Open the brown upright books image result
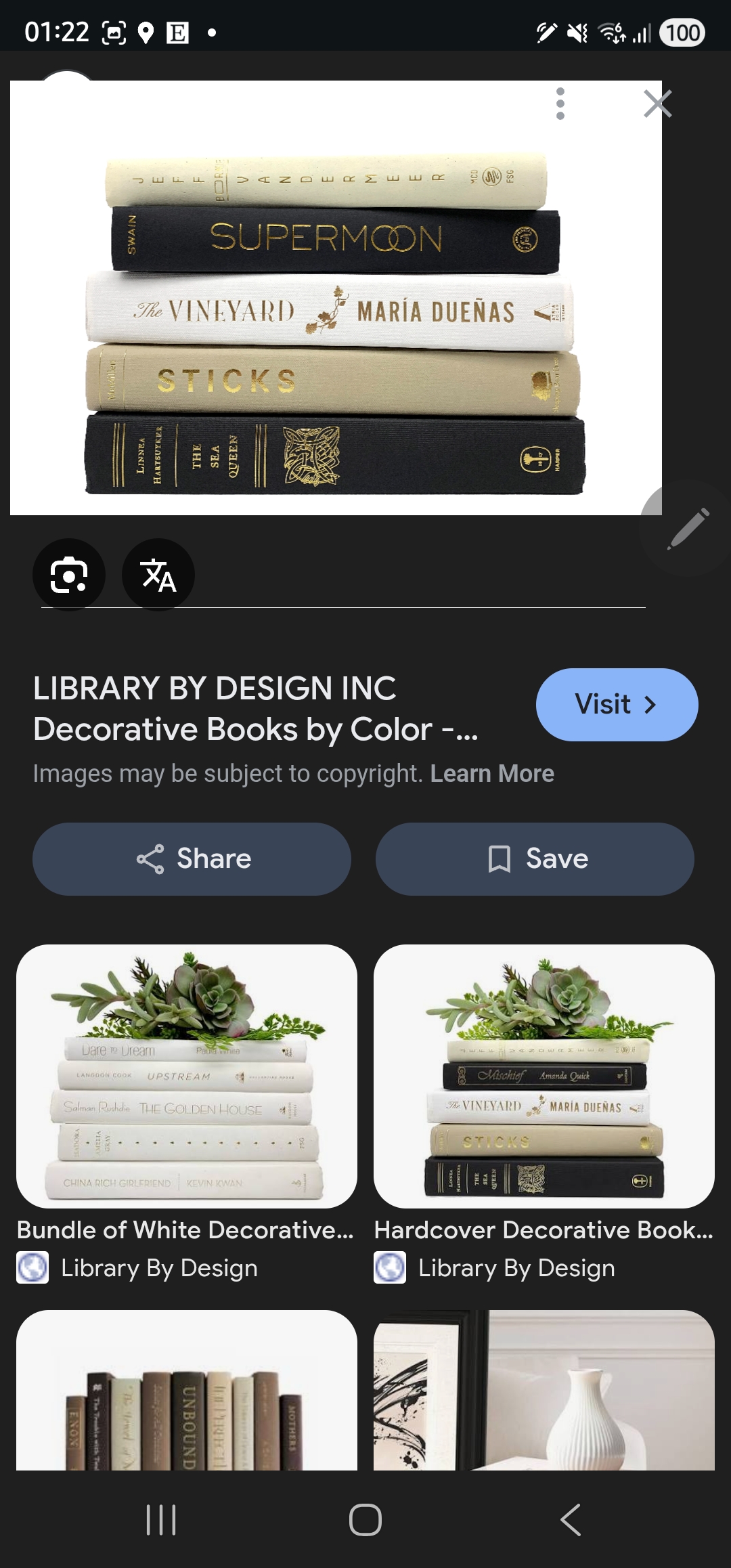Viewport: 731px width, 1568px height. tap(187, 1391)
